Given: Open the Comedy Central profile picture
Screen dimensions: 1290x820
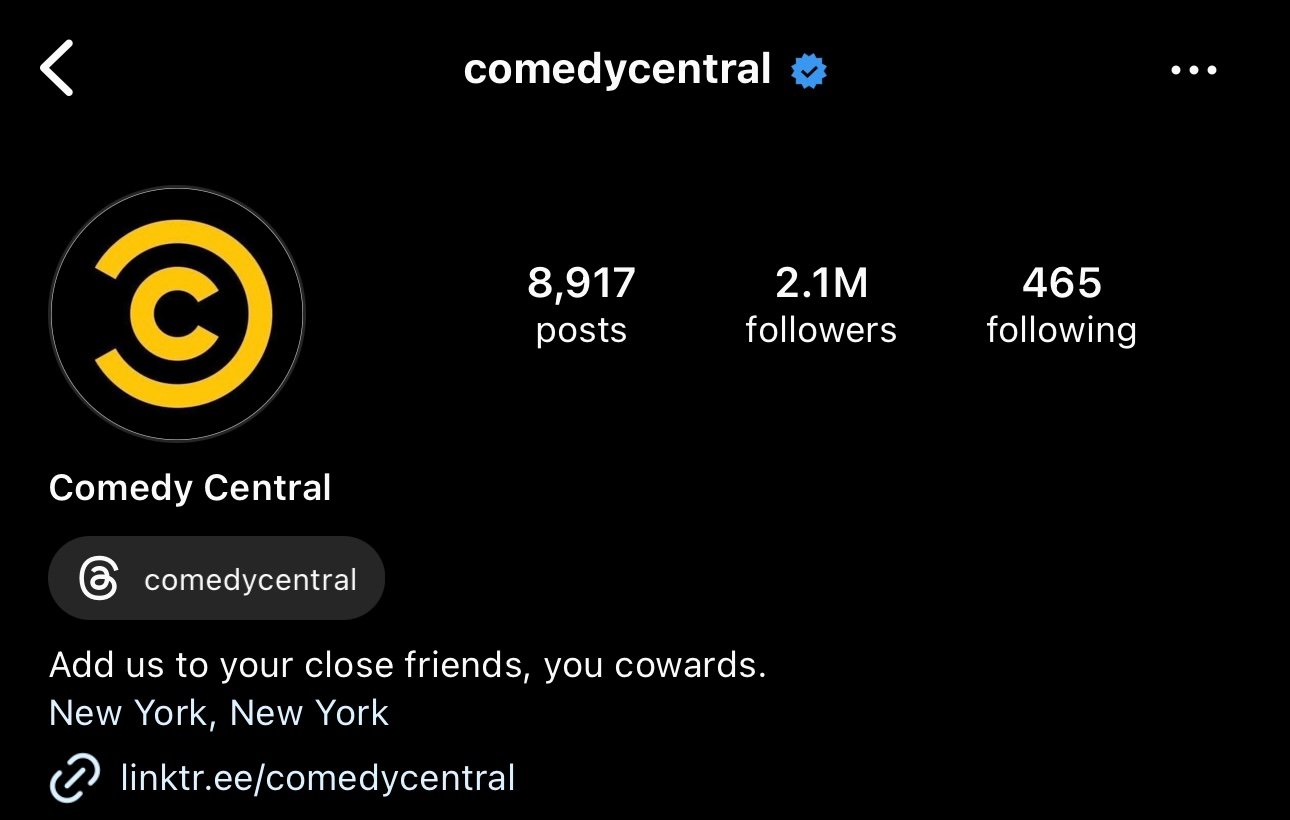Looking at the screenshot, I should tap(177, 314).
